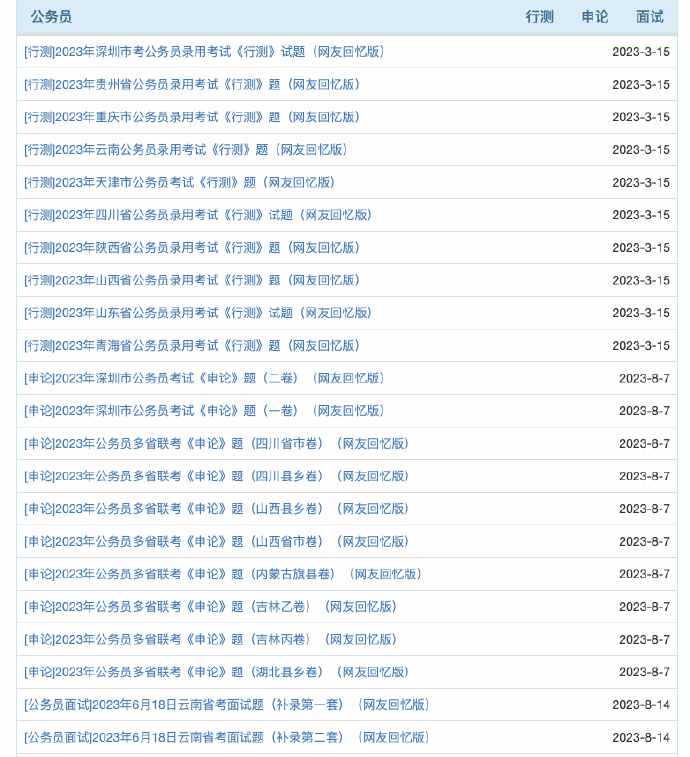This screenshot has height=757, width=690.
Task: Switch to the 行测 tab
Action: click(539, 17)
